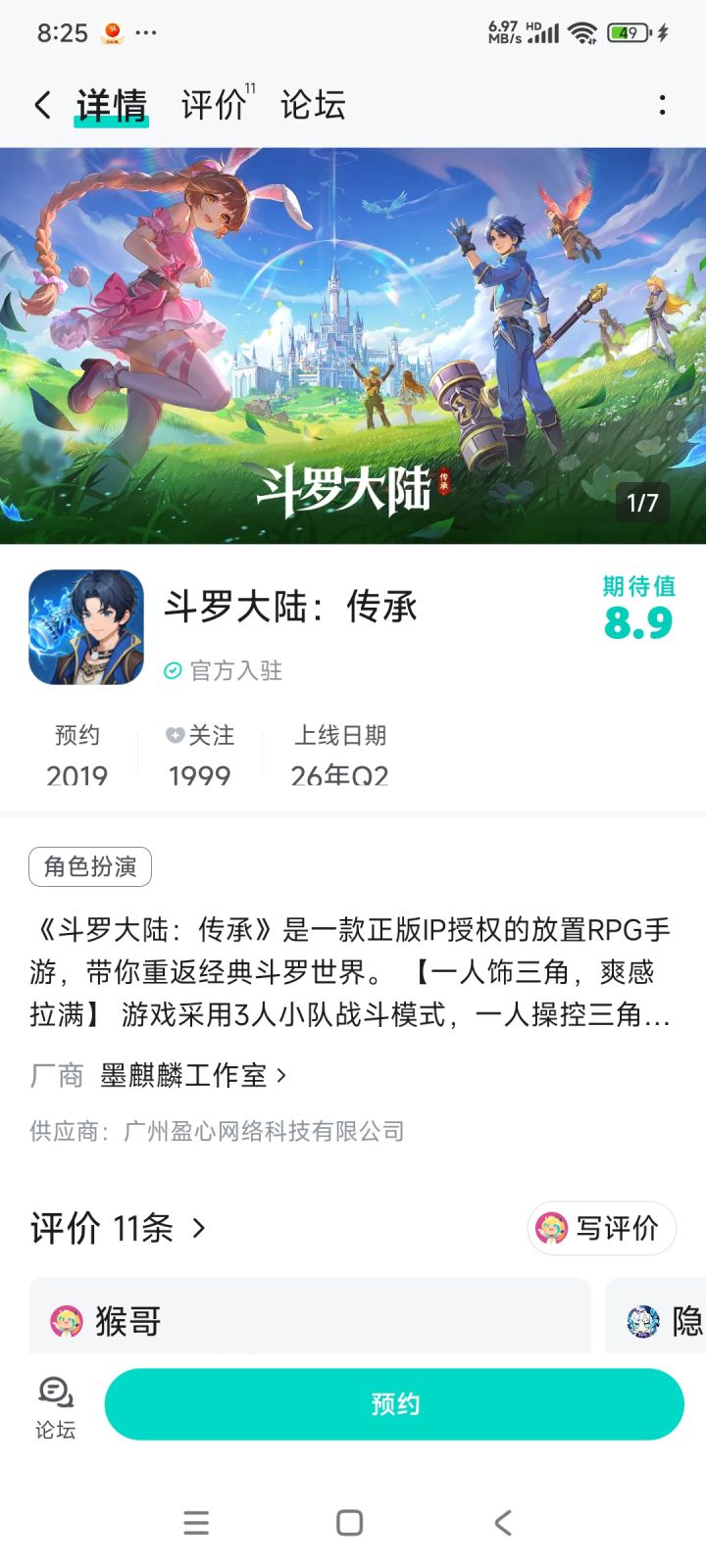Select the 角色扮演 genre tag
The width and height of the screenshot is (706, 1568).
(x=88, y=865)
